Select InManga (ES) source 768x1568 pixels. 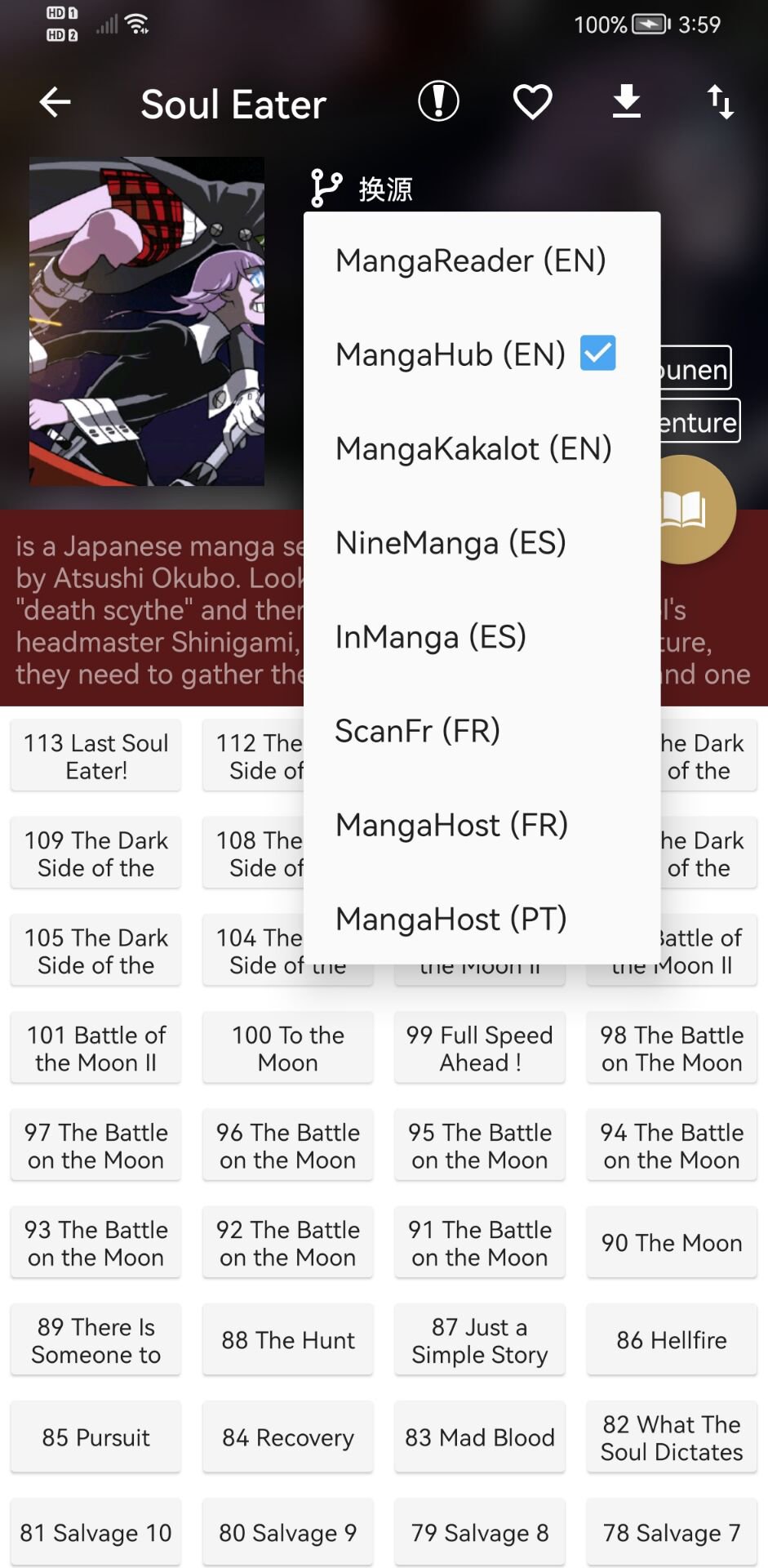pyautogui.click(x=431, y=637)
